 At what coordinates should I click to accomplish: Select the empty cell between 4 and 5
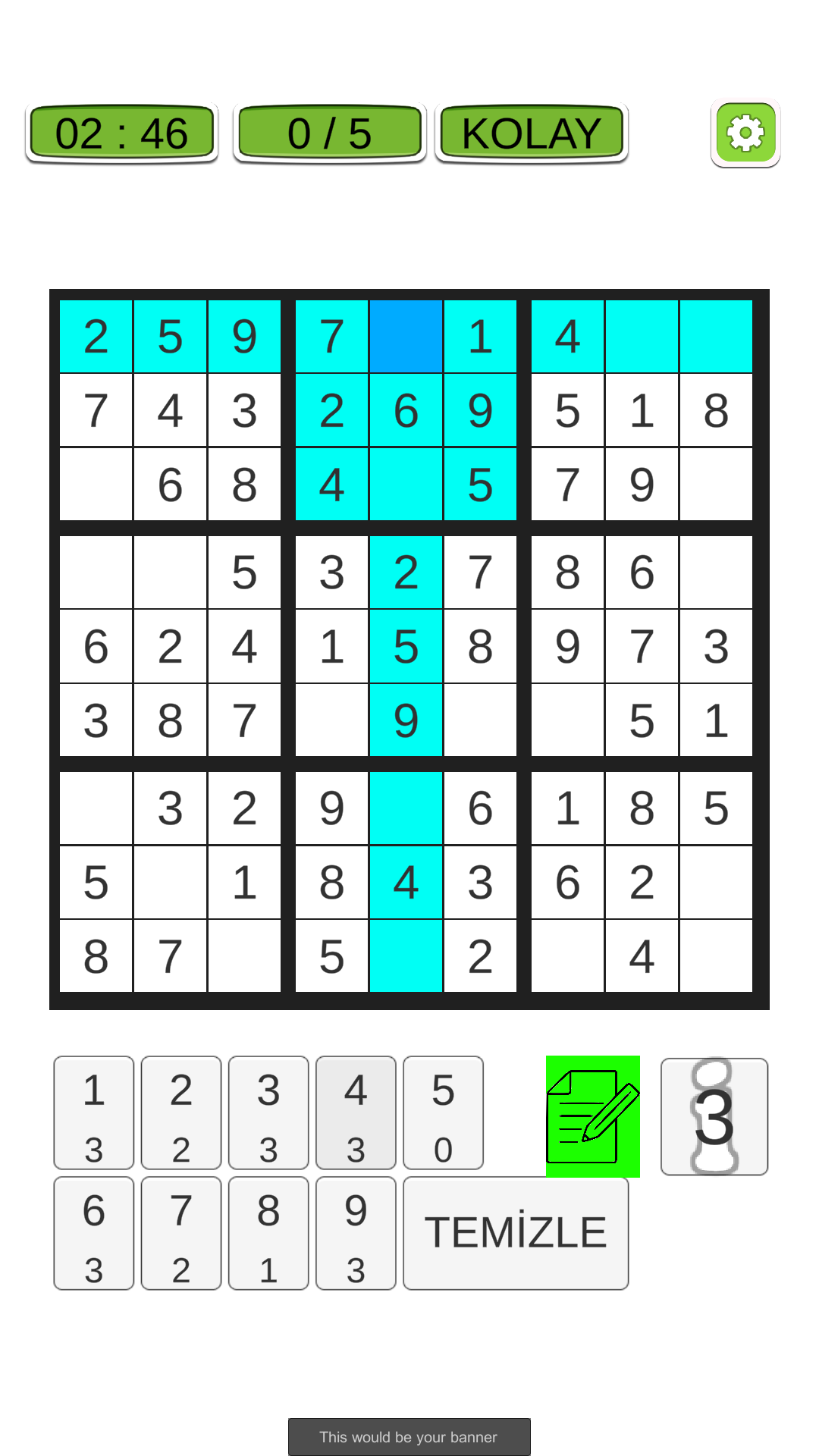(406, 484)
